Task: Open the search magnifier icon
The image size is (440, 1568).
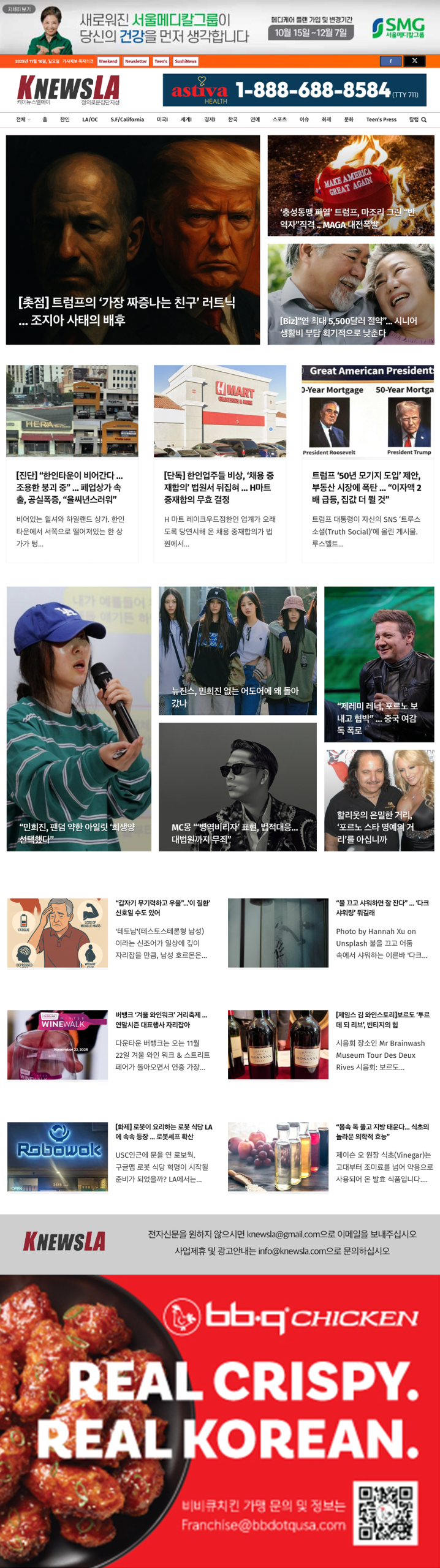Action: click(423, 119)
